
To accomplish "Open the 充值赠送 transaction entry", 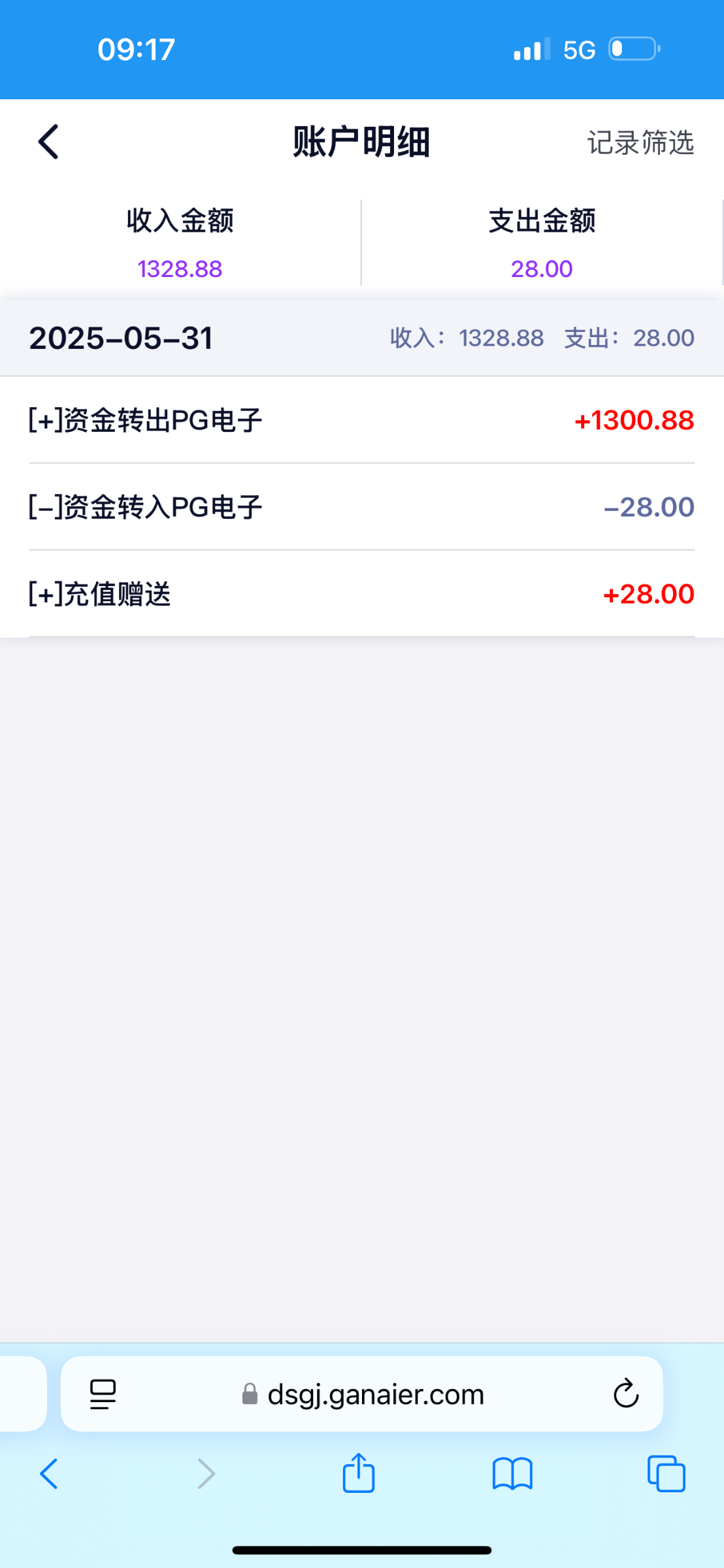I will 362,594.
